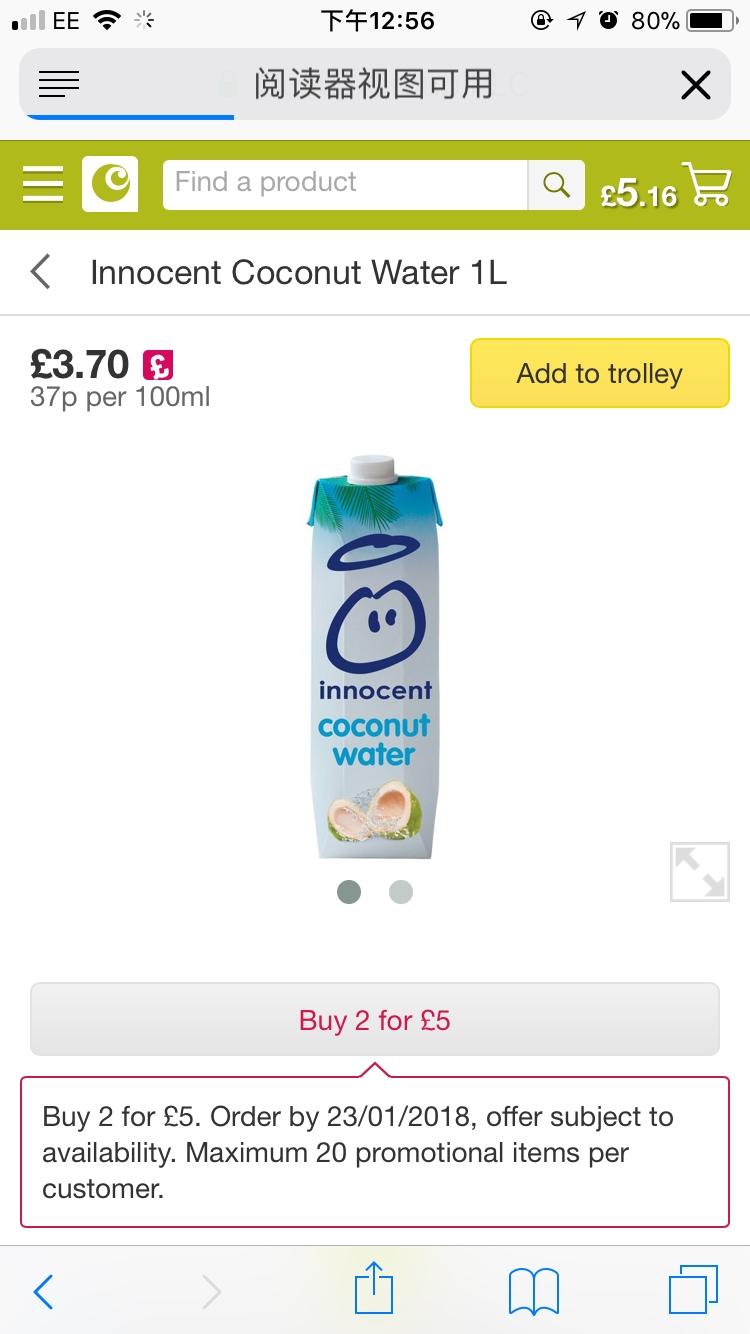Open the hamburger menu in the green header
The width and height of the screenshot is (750, 1334).
coord(43,185)
